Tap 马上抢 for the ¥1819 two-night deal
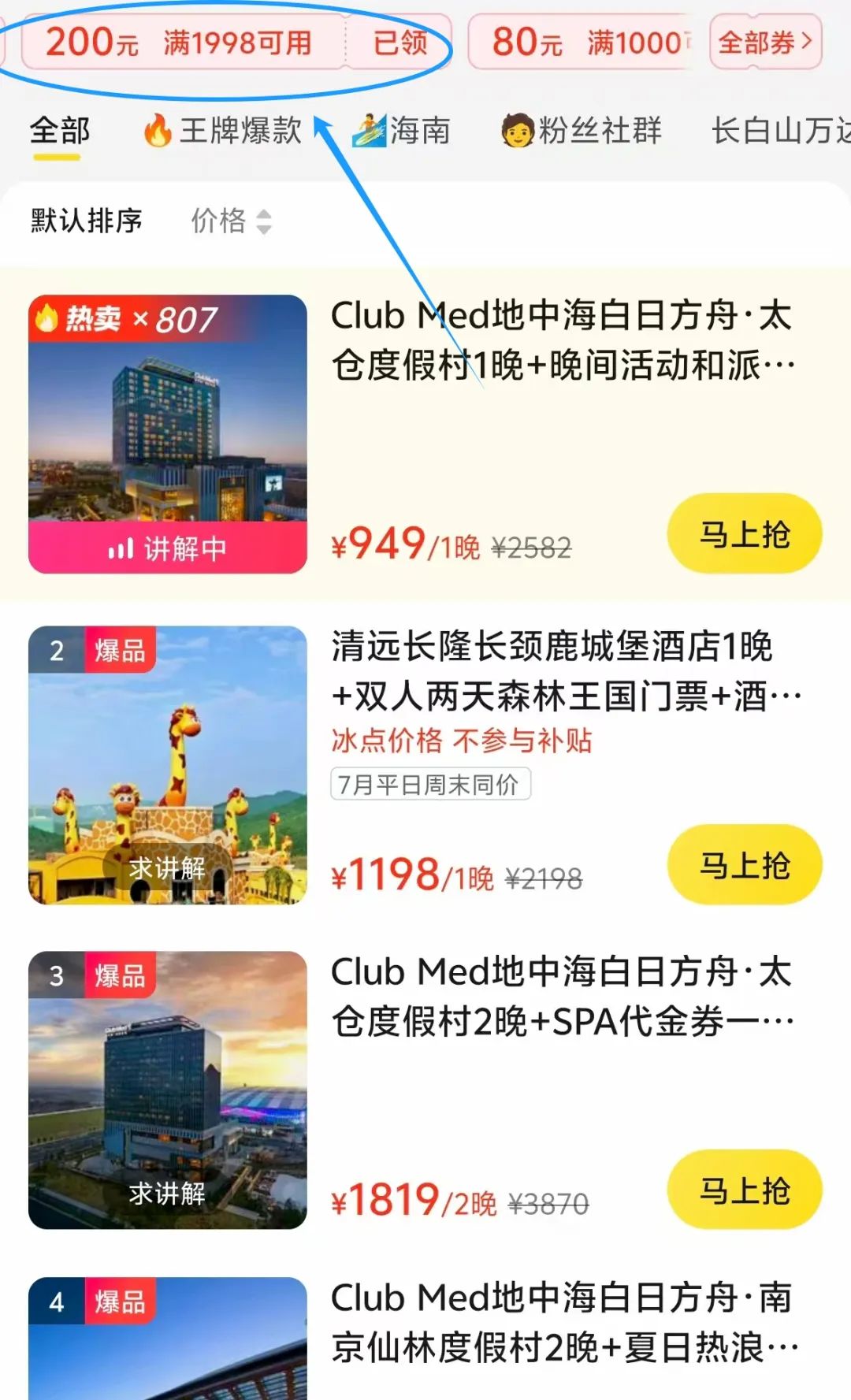The height and width of the screenshot is (1400, 851). (x=745, y=1190)
